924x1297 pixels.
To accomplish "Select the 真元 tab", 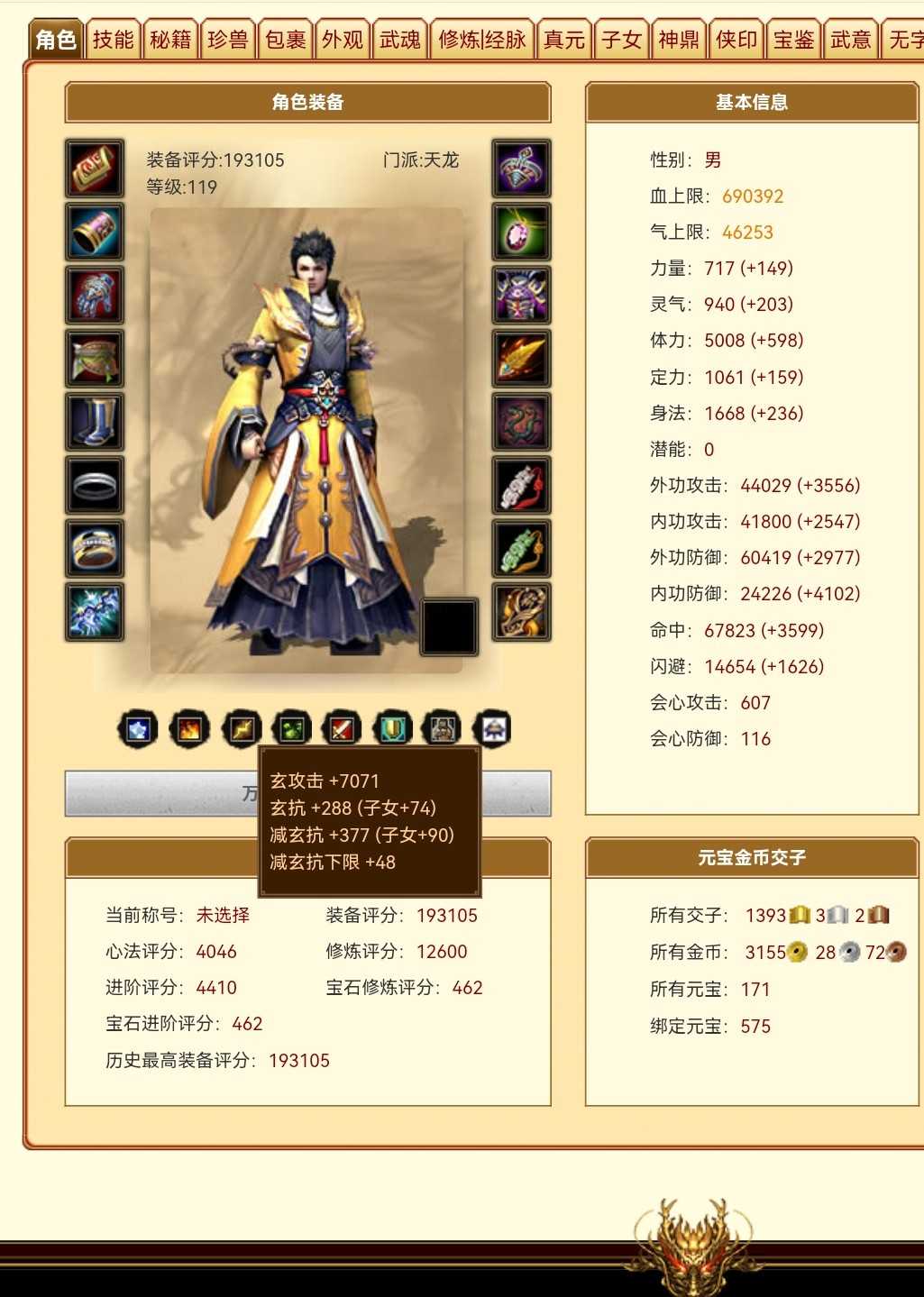I will point(564,40).
